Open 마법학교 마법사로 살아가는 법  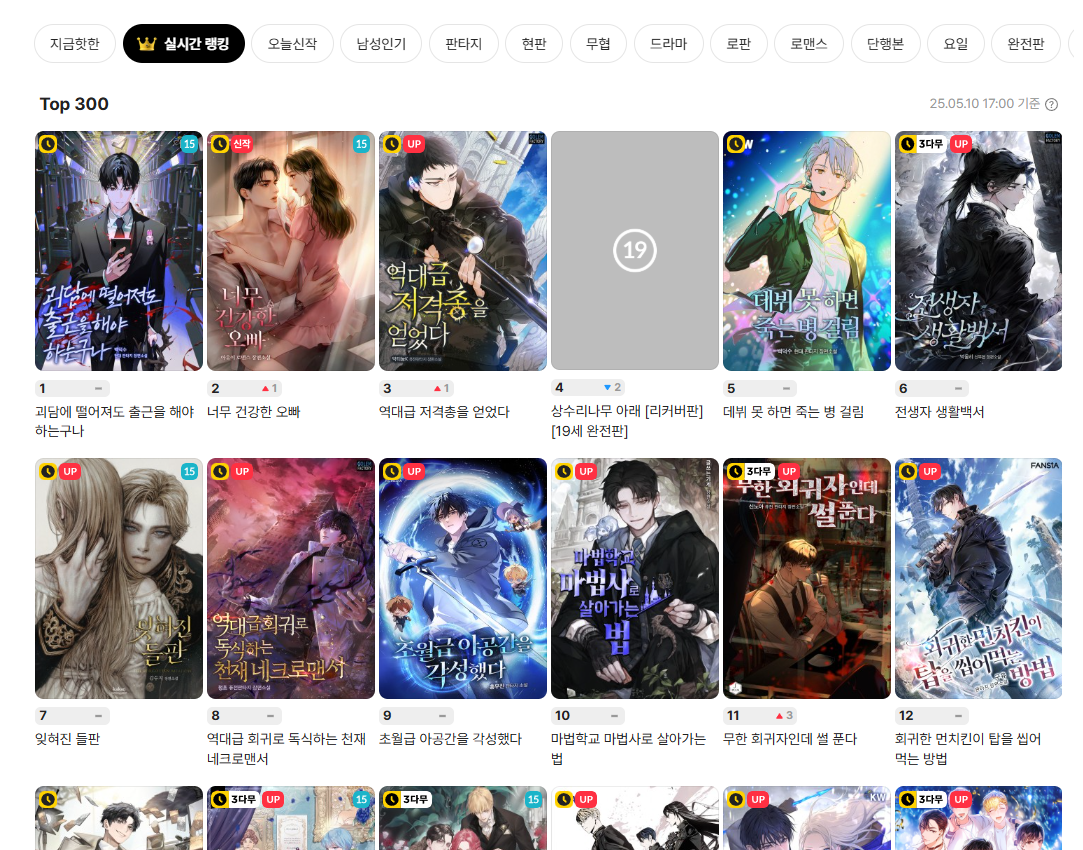635,578
